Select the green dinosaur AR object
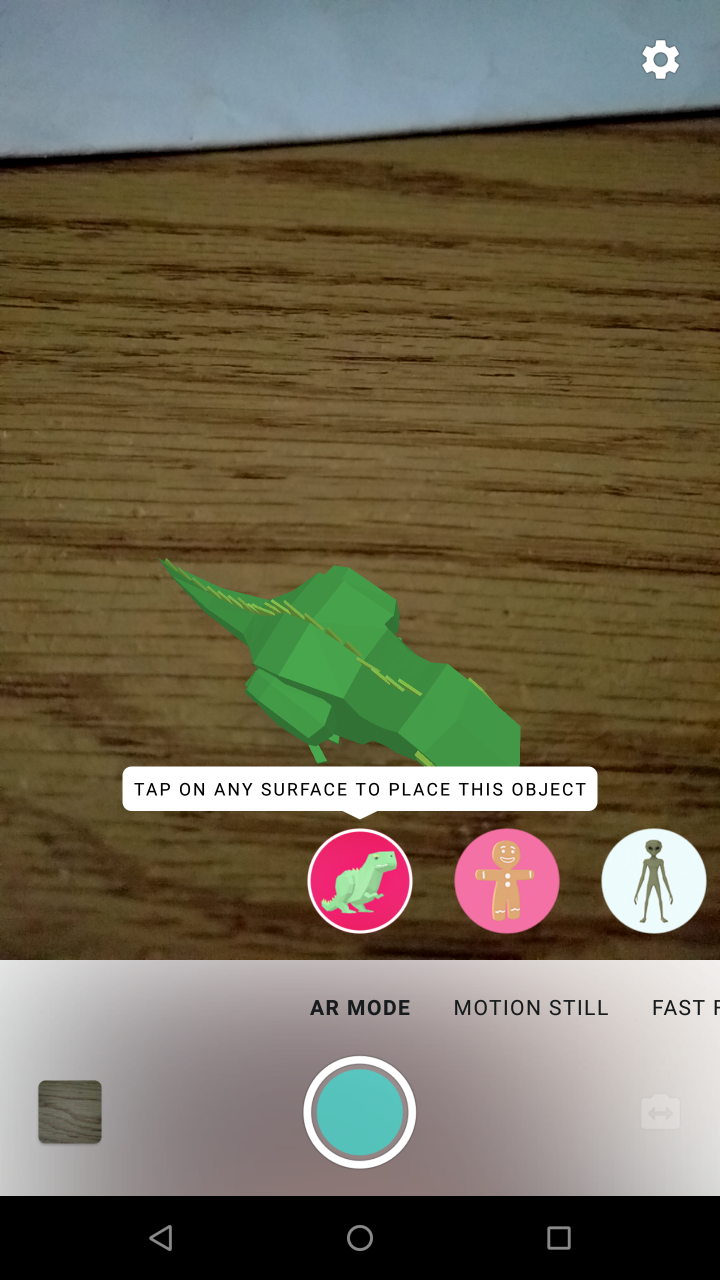 point(360,881)
